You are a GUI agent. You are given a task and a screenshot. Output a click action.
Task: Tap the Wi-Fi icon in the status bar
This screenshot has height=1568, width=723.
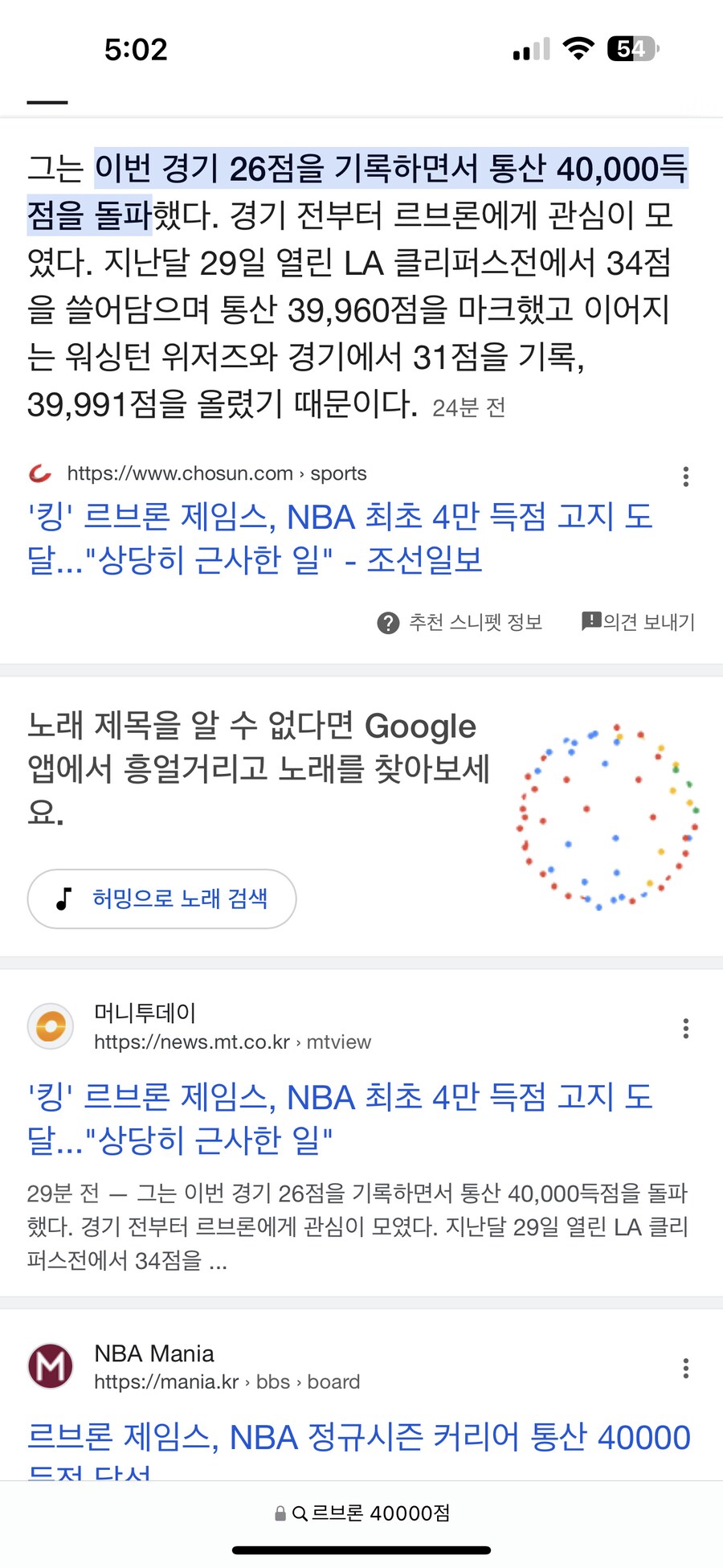[577, 50]
